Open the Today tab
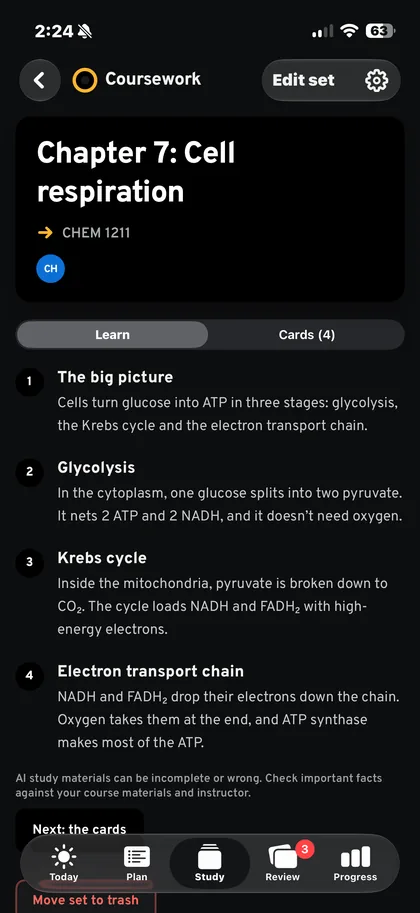The height and width of the screenshot is (913, 420). pos(63,864)
